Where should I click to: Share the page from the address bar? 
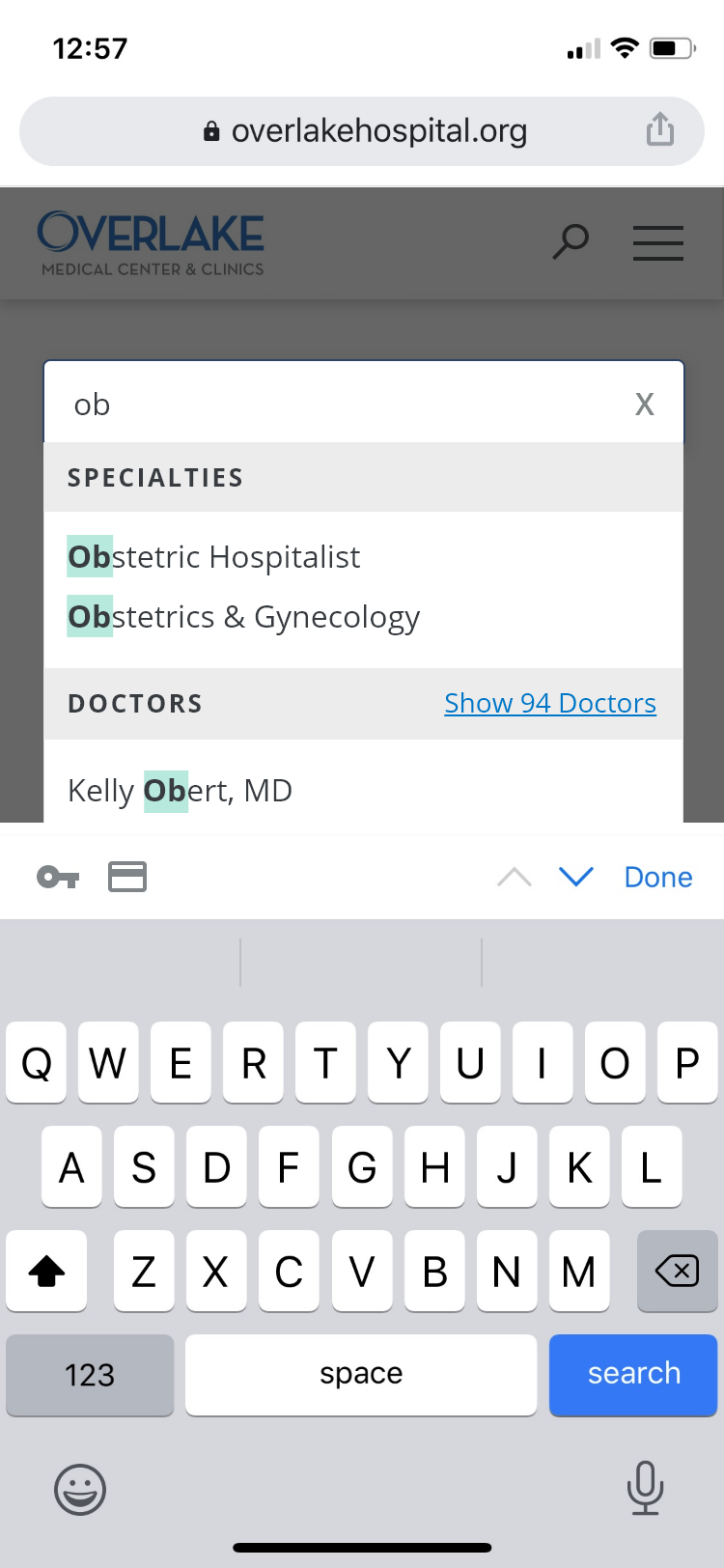point(660,129)
